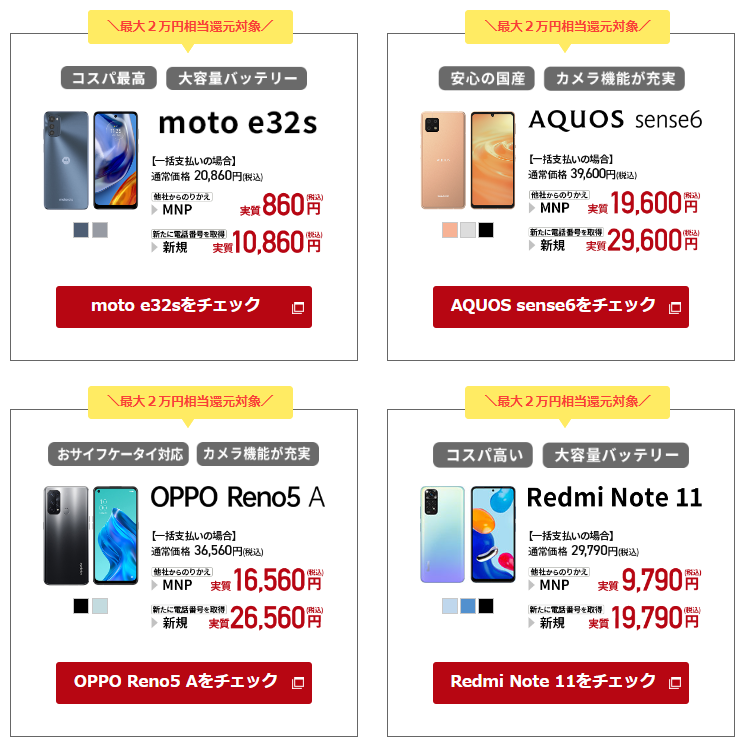Open the moto e32sをチェック button
The width and height of the screenshot is (746, 746).
[x=183, y=306]
